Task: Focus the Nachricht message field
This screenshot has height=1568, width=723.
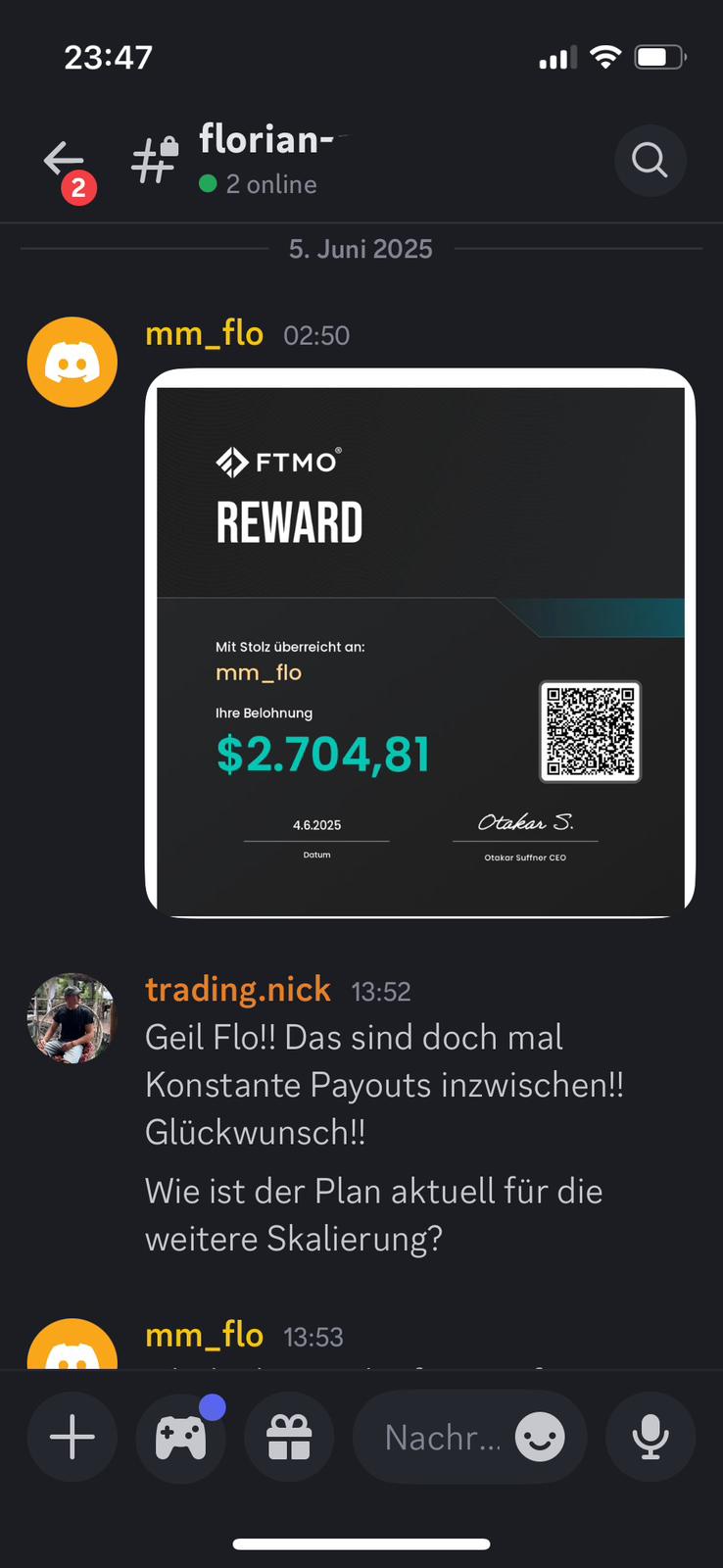Action: [441, 1438]
